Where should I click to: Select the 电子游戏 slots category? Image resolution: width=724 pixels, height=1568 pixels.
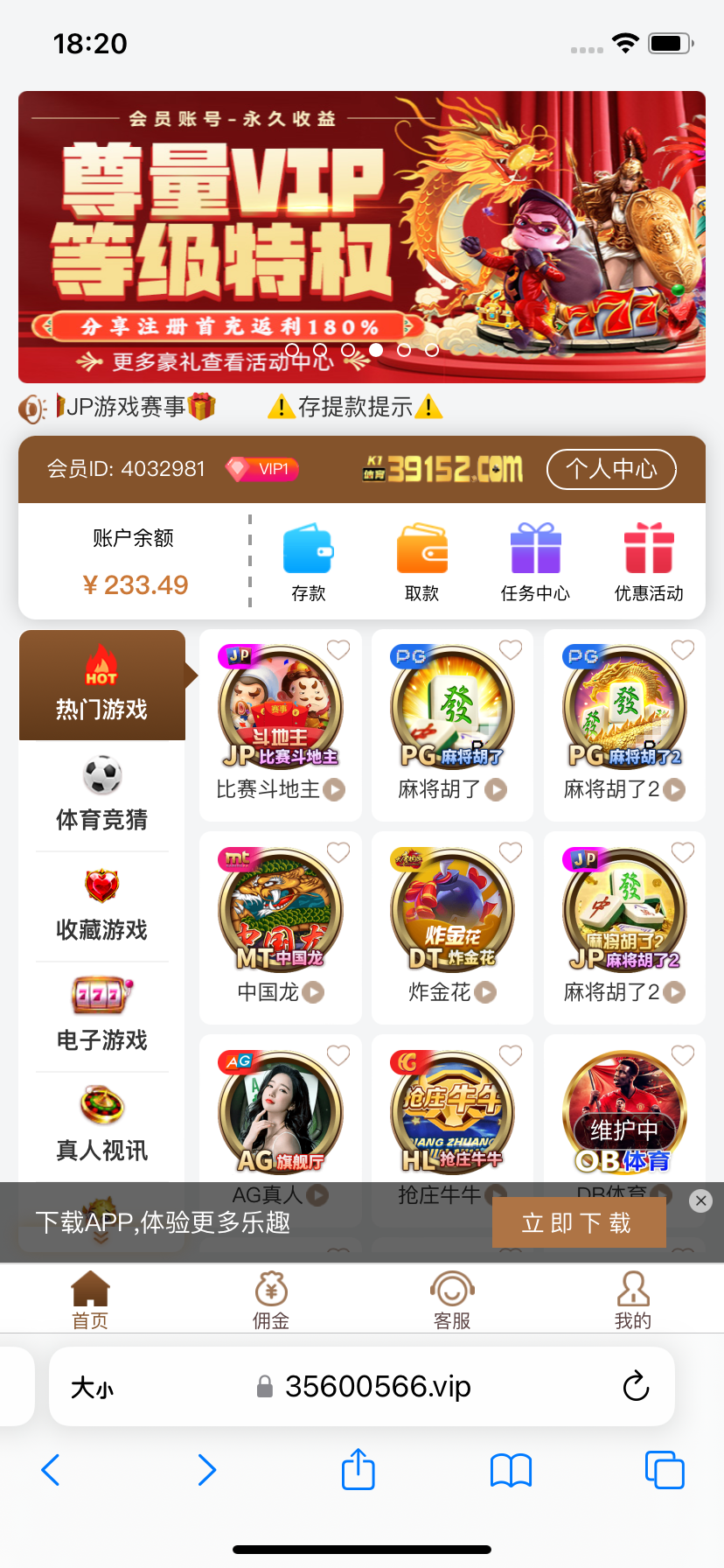point(102,1015)
